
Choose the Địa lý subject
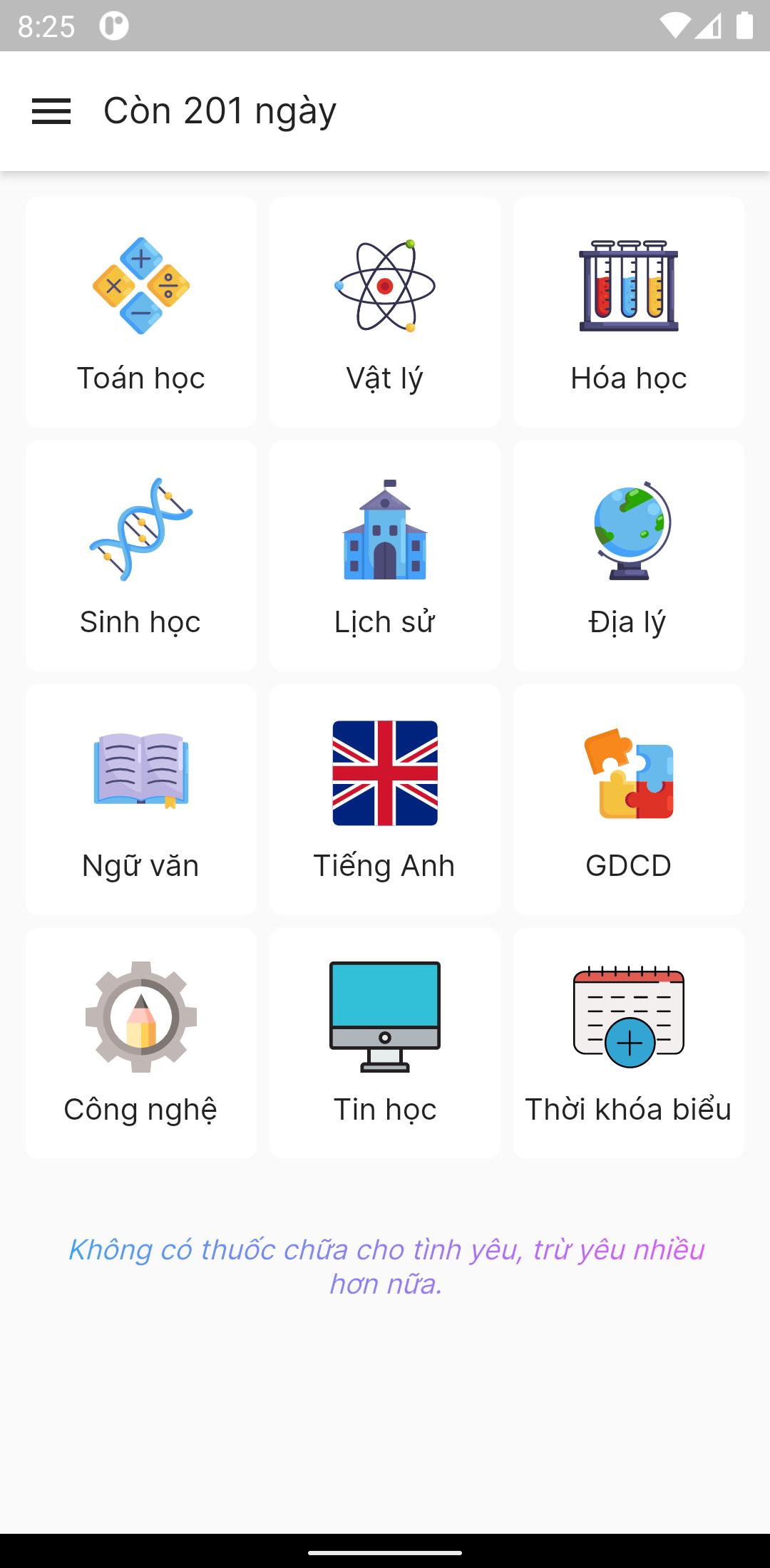point(628,556)
